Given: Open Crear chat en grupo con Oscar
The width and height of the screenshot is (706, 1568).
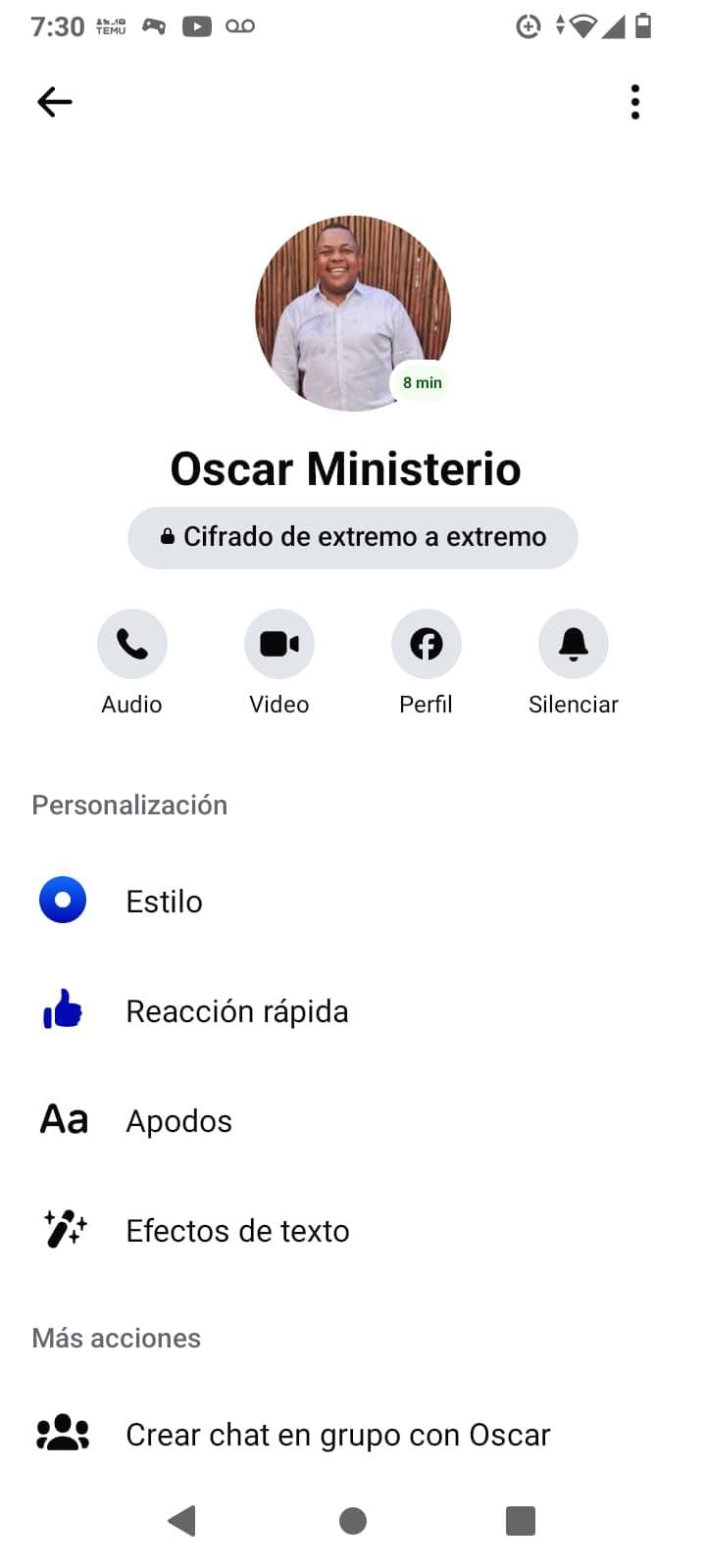Looking at the screenshot, I should pos(336,1434).
